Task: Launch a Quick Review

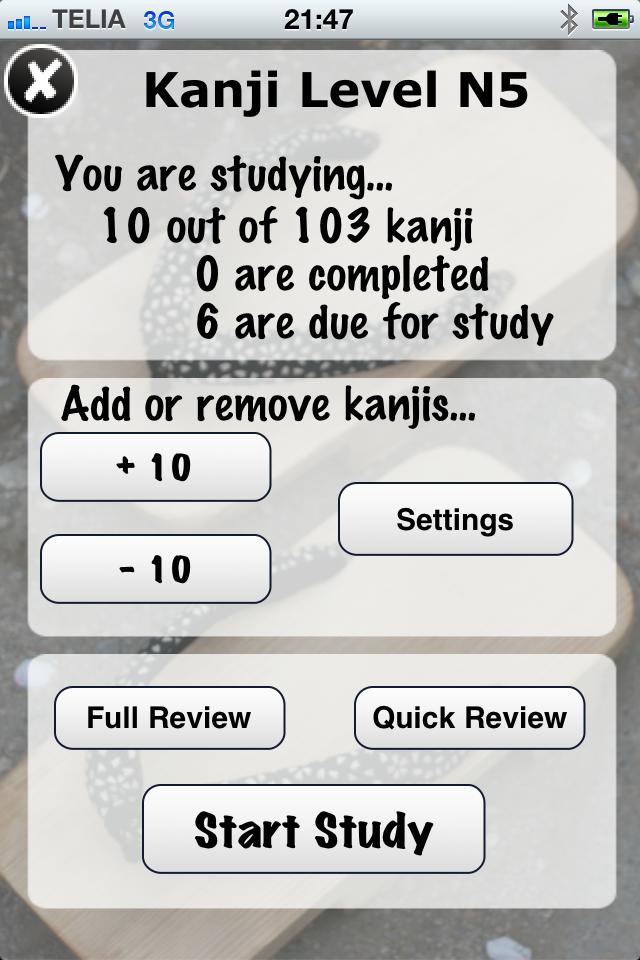Action: pos(469,718)
